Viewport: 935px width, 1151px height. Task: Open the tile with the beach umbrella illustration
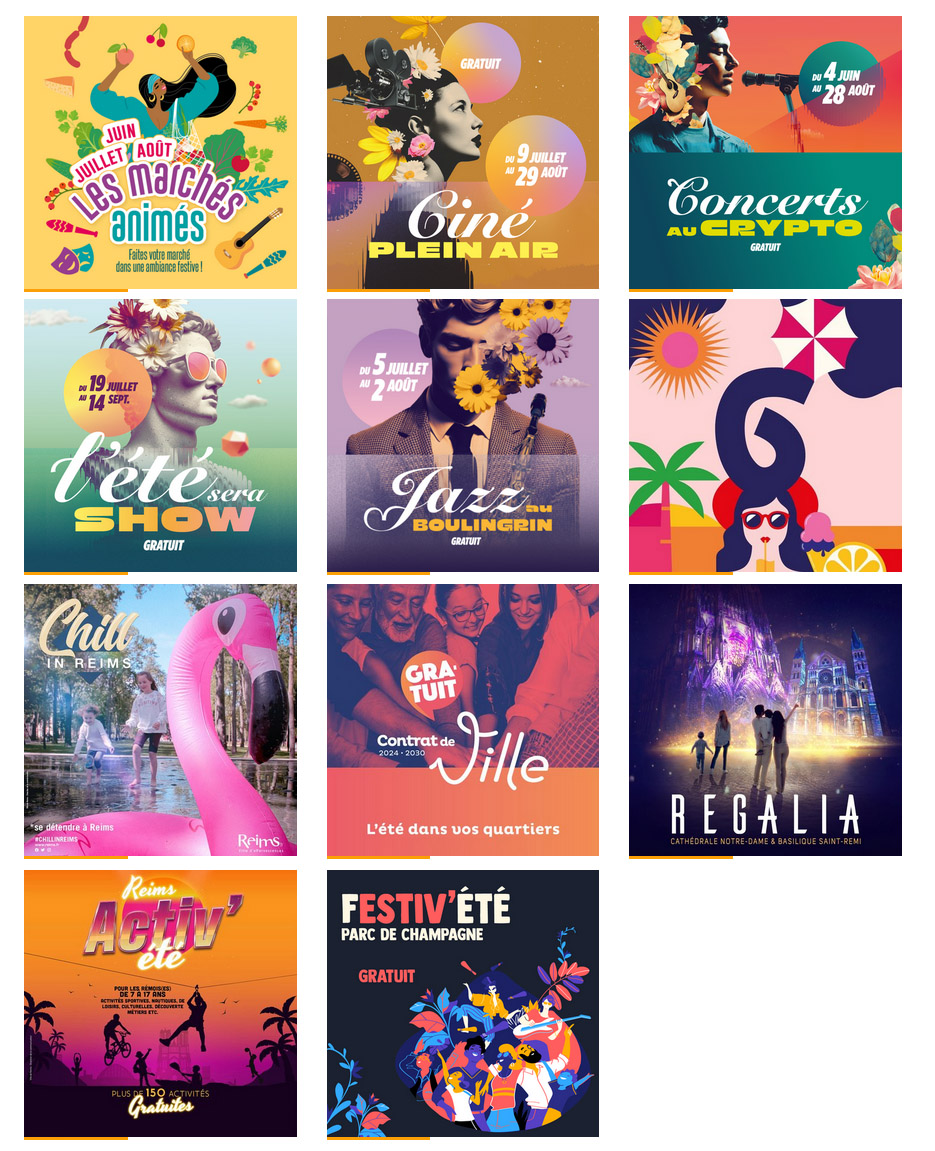point(765,435)
